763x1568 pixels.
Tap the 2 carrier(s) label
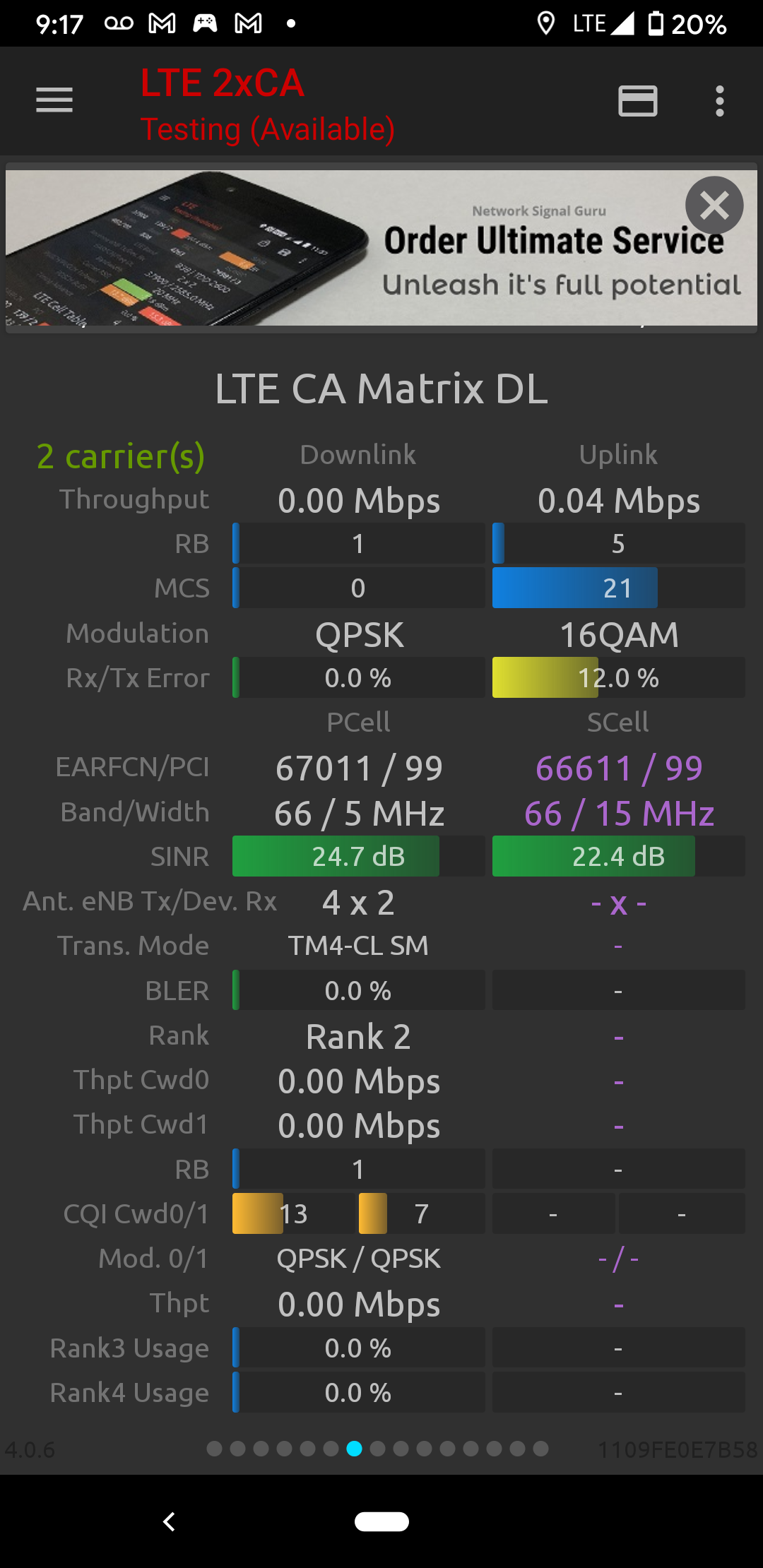click(119, 456)
